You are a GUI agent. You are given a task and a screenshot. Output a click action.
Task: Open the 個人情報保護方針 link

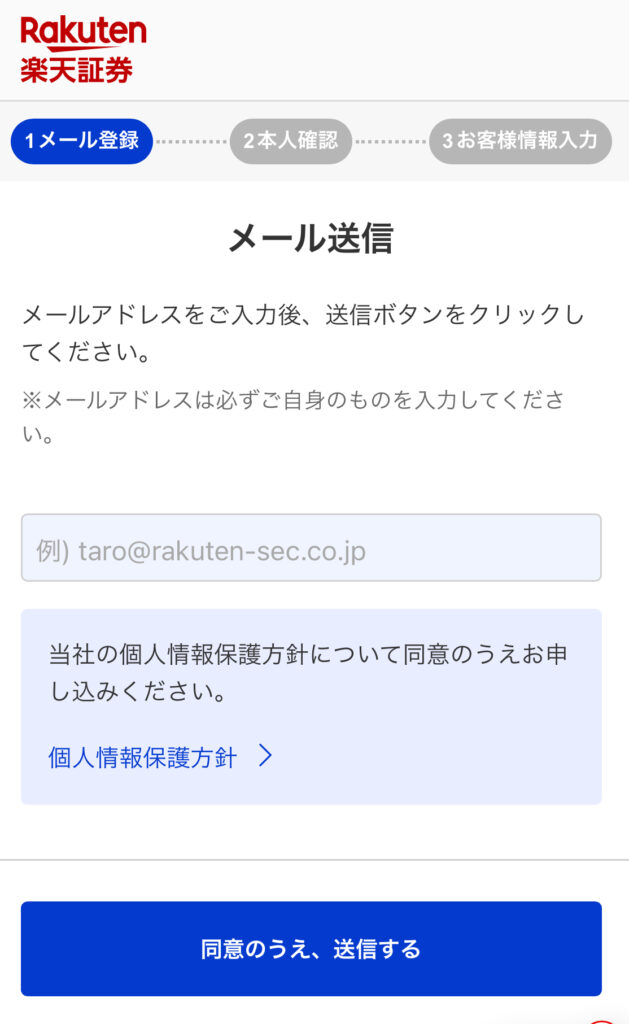click(160, 757)
